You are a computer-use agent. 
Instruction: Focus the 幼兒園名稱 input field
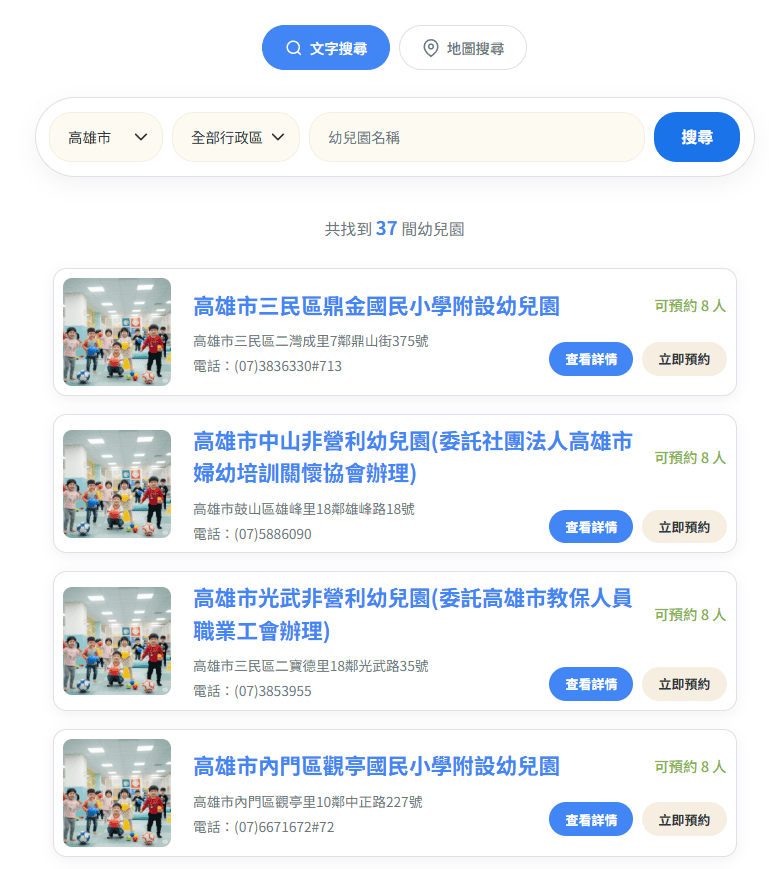[x=476, y=137]
